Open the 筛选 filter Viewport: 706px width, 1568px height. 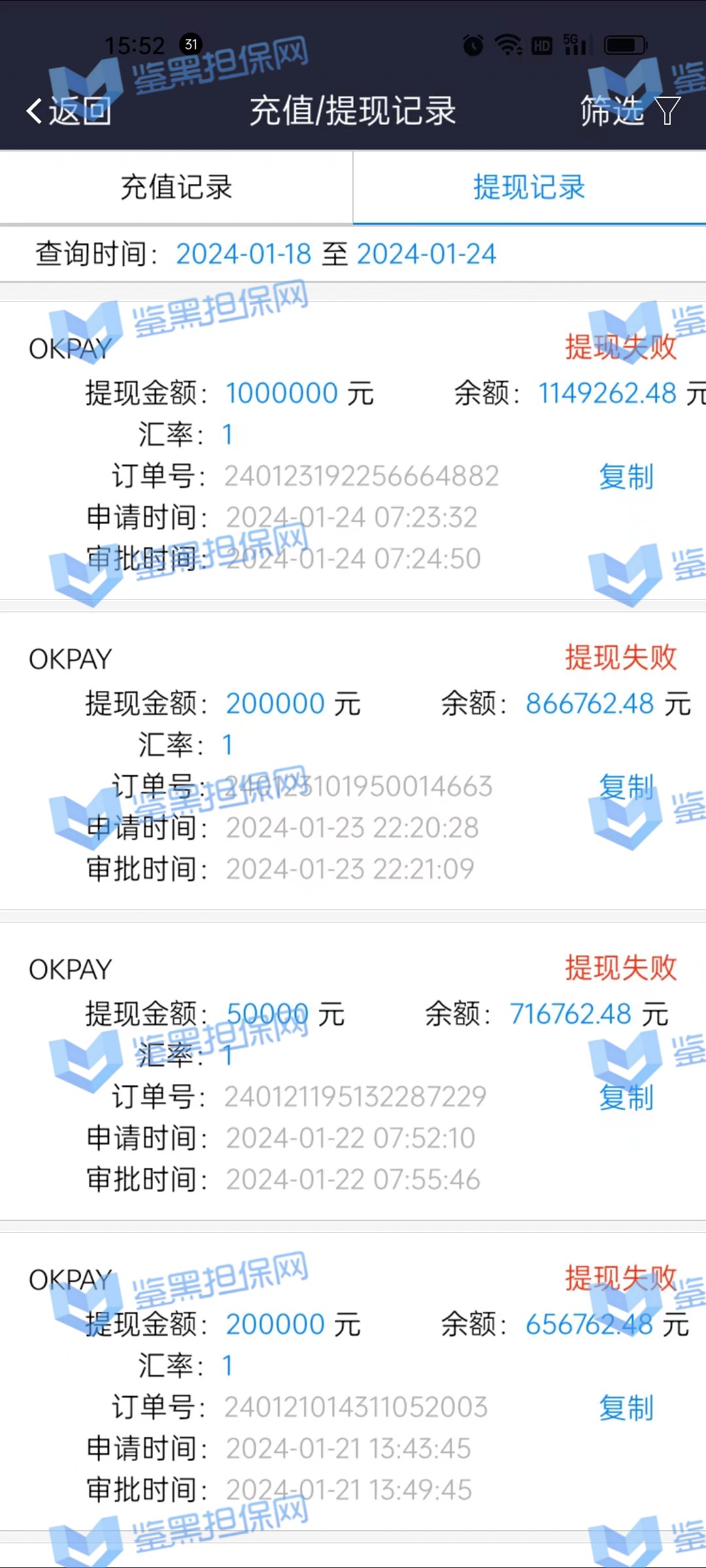[630, 111]
